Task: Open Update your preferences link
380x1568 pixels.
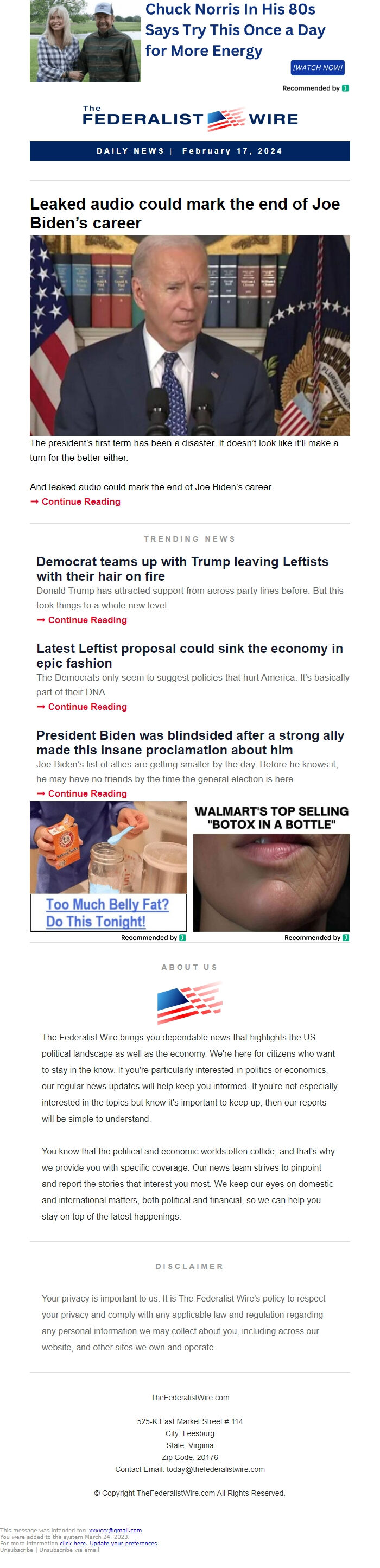Action: point(123,1543)
